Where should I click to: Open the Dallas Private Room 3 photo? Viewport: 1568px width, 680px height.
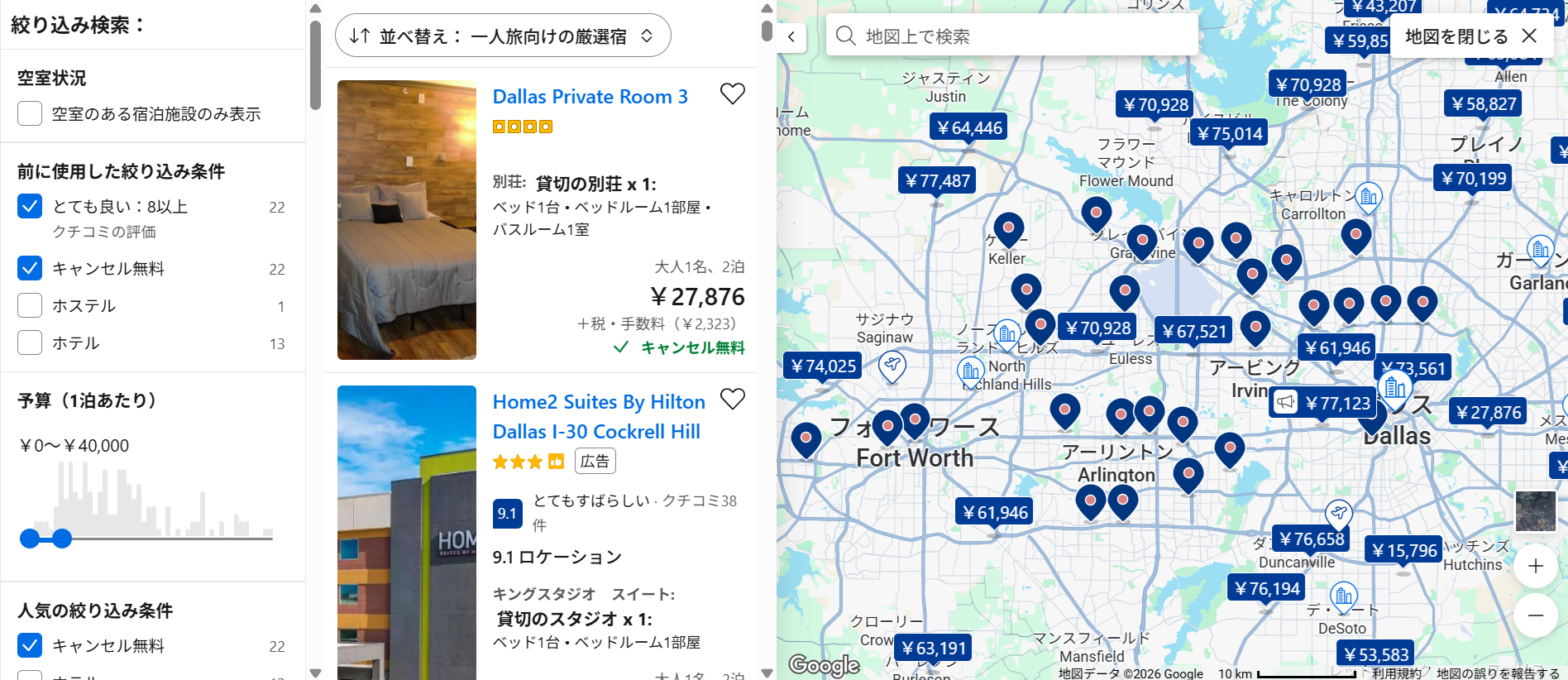point(407,220)
